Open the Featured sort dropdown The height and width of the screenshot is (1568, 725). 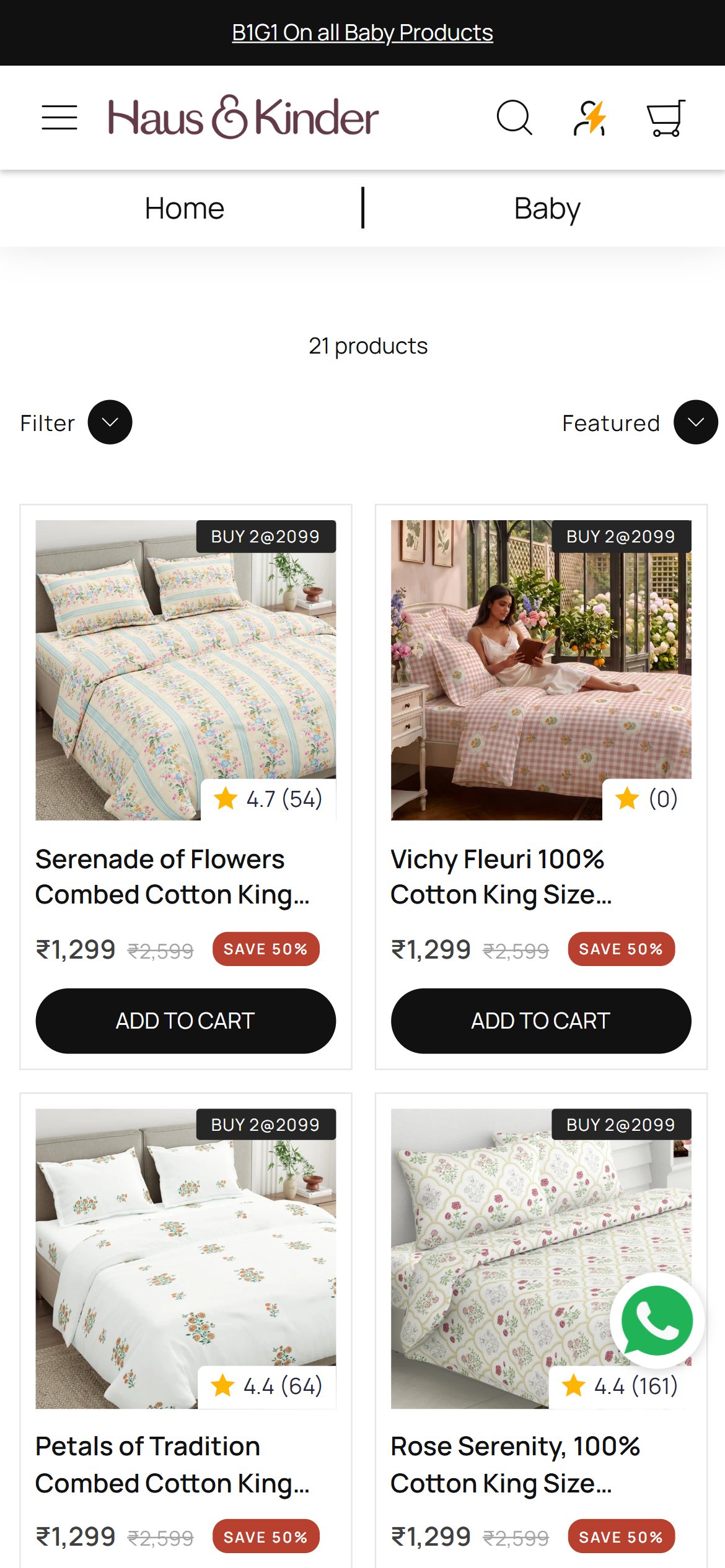click(x=639, y=422)
